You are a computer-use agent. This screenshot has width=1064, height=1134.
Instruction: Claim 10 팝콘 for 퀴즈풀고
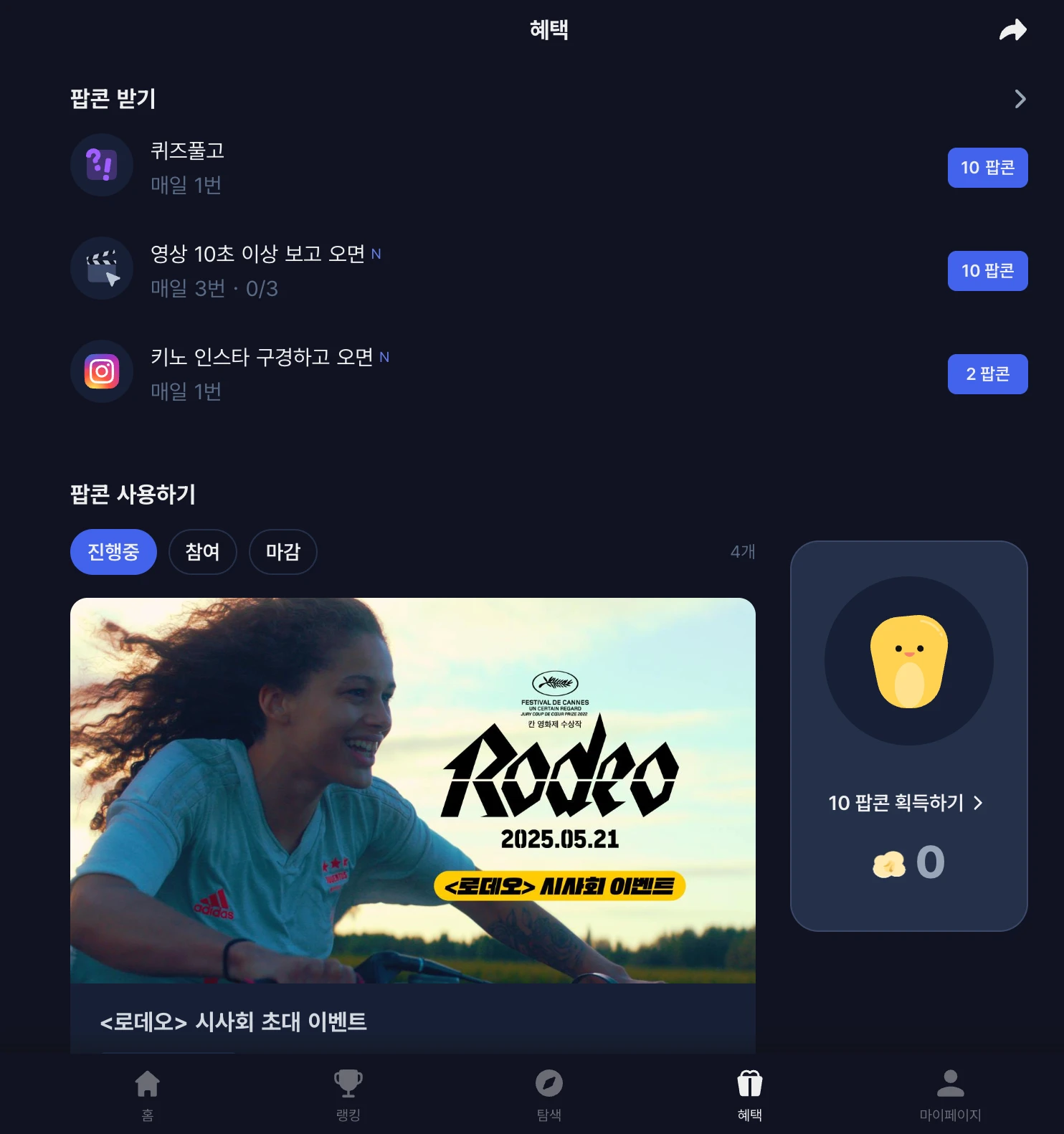(x=987, y=168)
